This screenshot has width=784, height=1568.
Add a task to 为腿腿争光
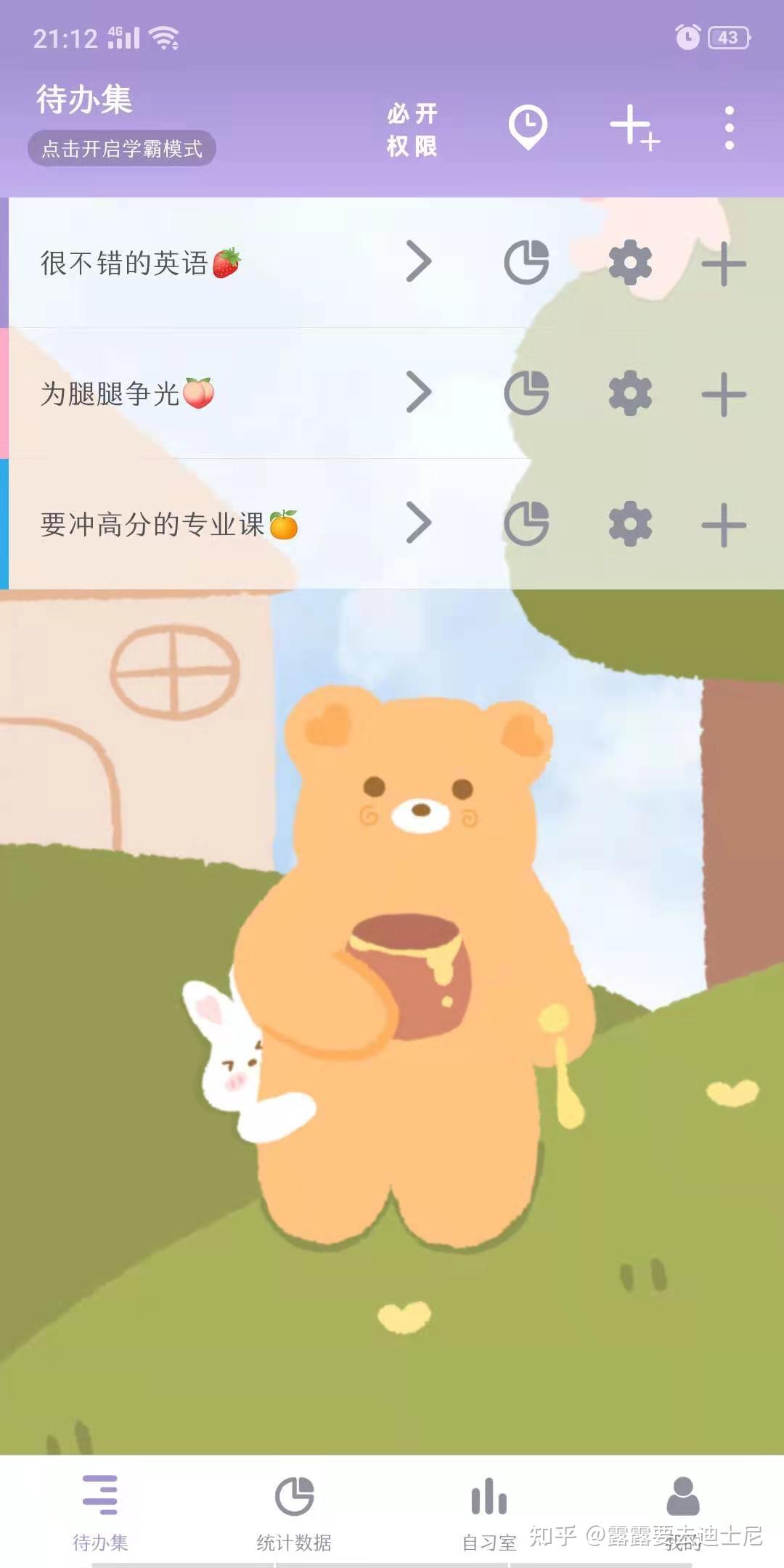[x=724, y=394]
